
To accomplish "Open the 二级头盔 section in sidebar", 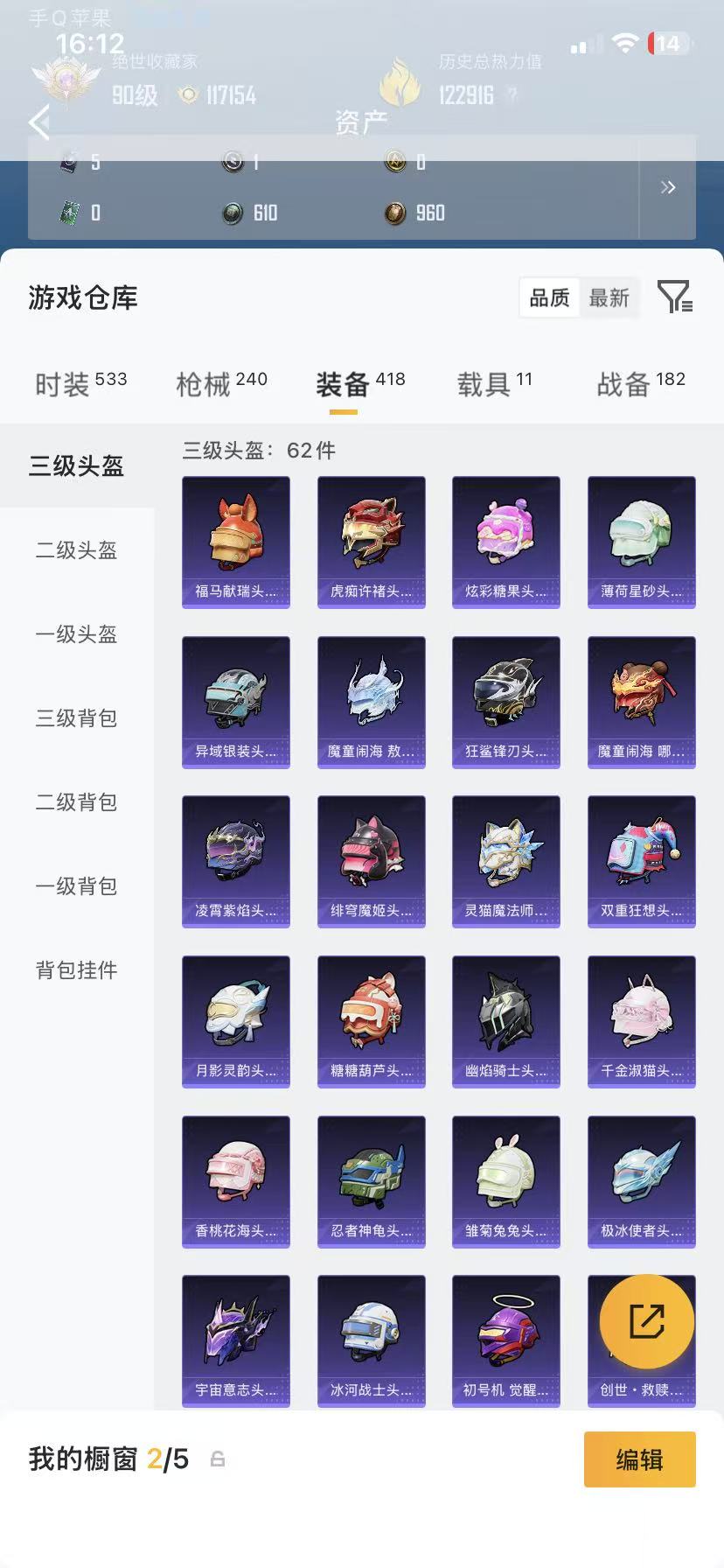I will point(75,550).
